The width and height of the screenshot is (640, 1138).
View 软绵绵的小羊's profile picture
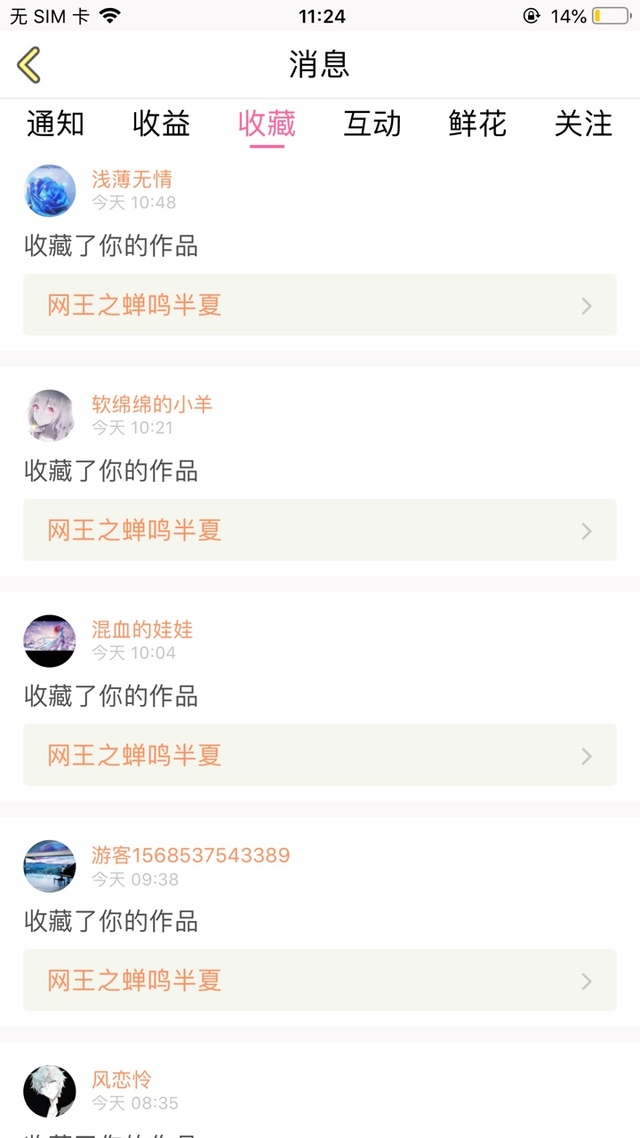coord(50,415)
